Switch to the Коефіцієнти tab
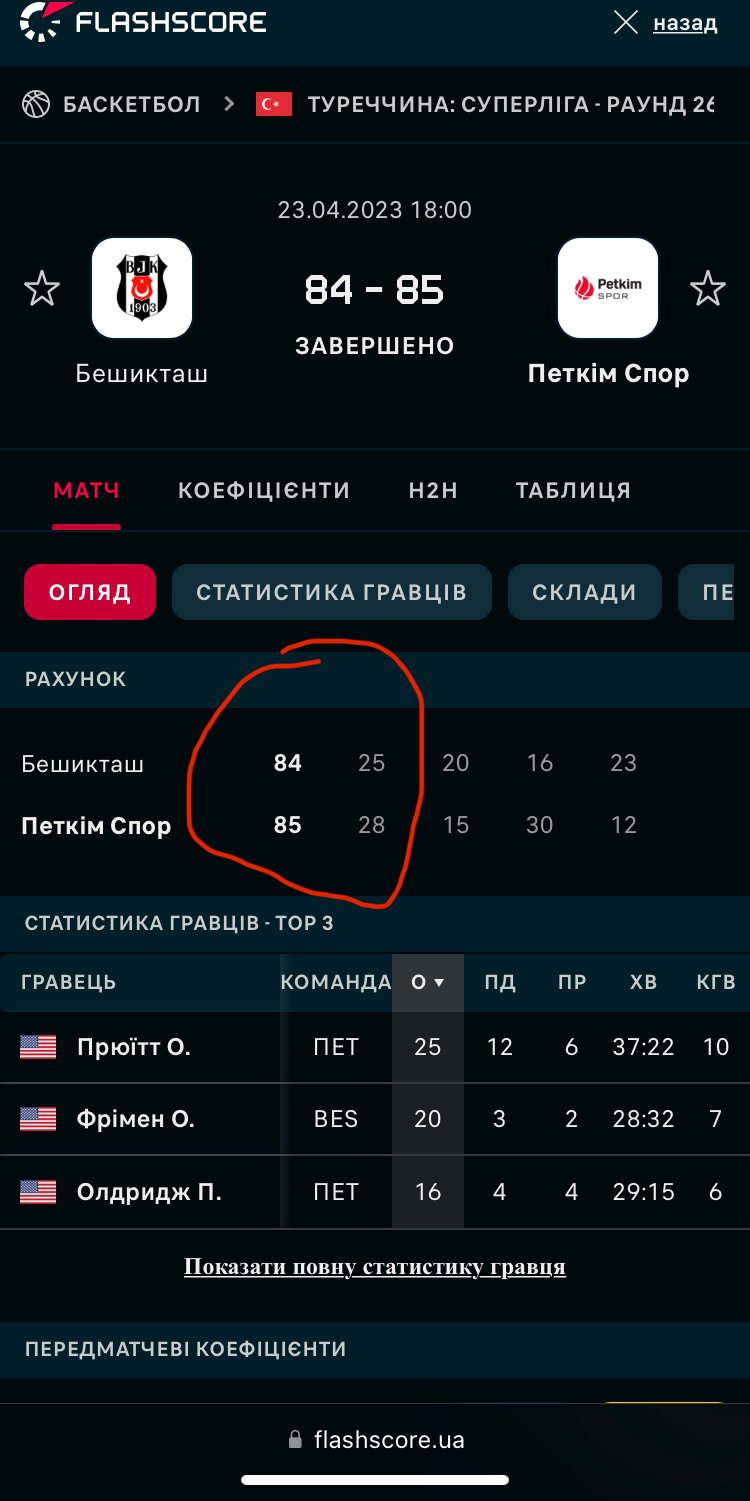Image resolution: width=750 pixels, height=1501 pixels. (x=264, y=490)
